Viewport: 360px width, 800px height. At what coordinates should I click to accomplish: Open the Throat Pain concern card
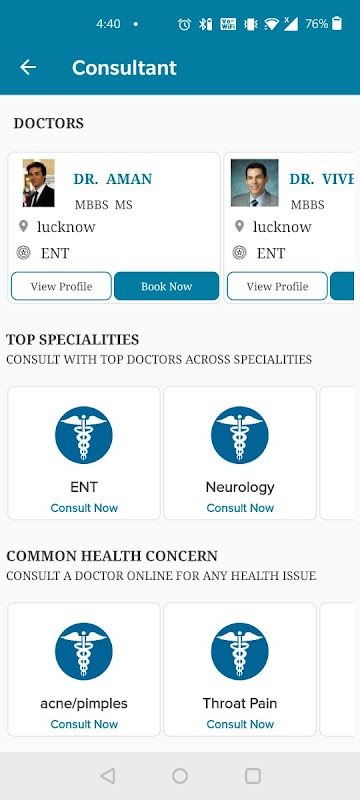240,669
